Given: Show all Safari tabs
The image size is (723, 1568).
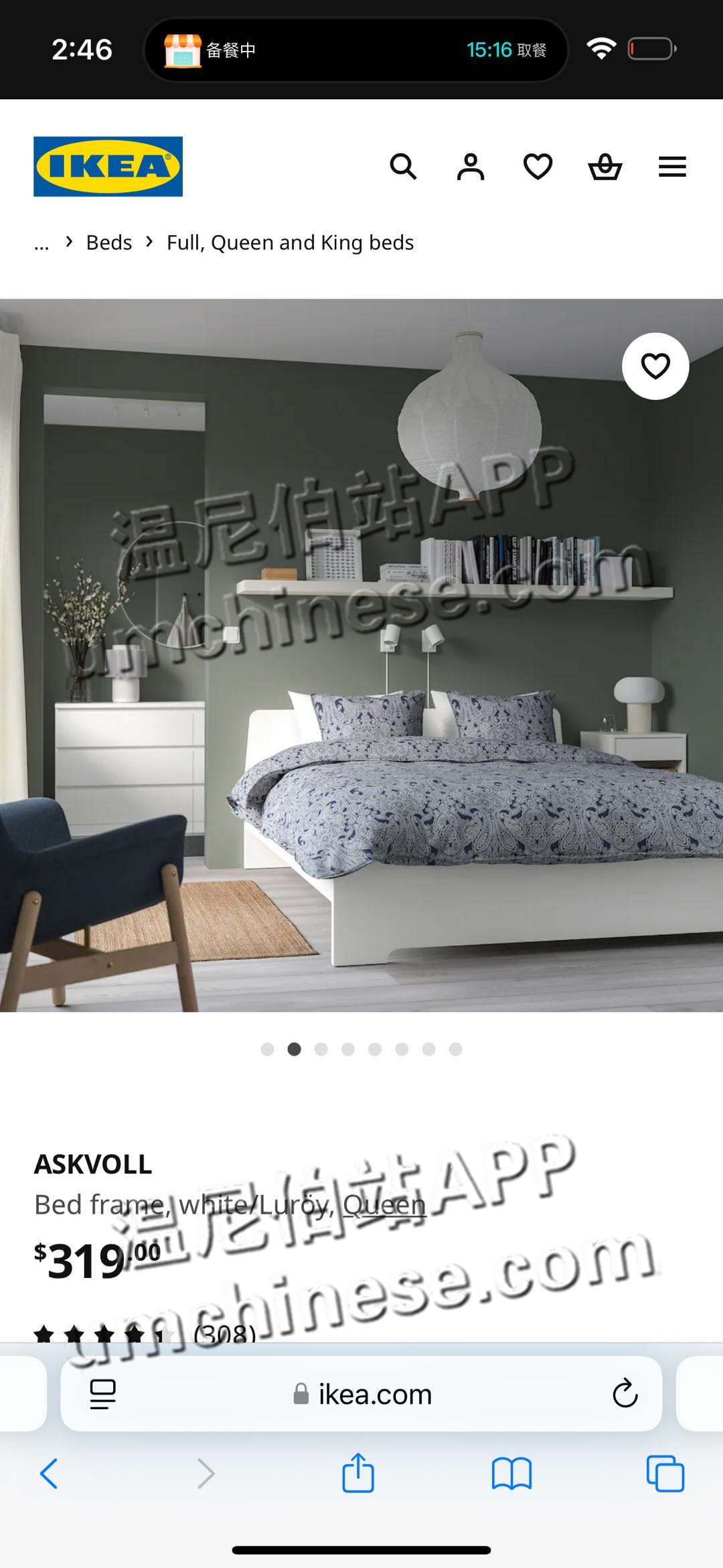Looking at the screenshot, I should tap(665, 1474).
